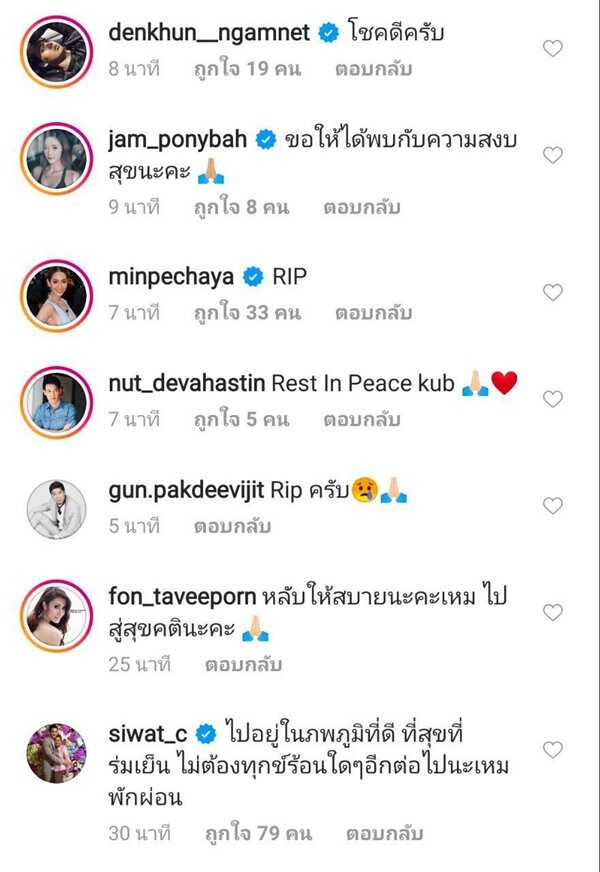Like the comment by denkhun__ngamnet
Viewport: 600px width, 872px height.
pos(552,48)
